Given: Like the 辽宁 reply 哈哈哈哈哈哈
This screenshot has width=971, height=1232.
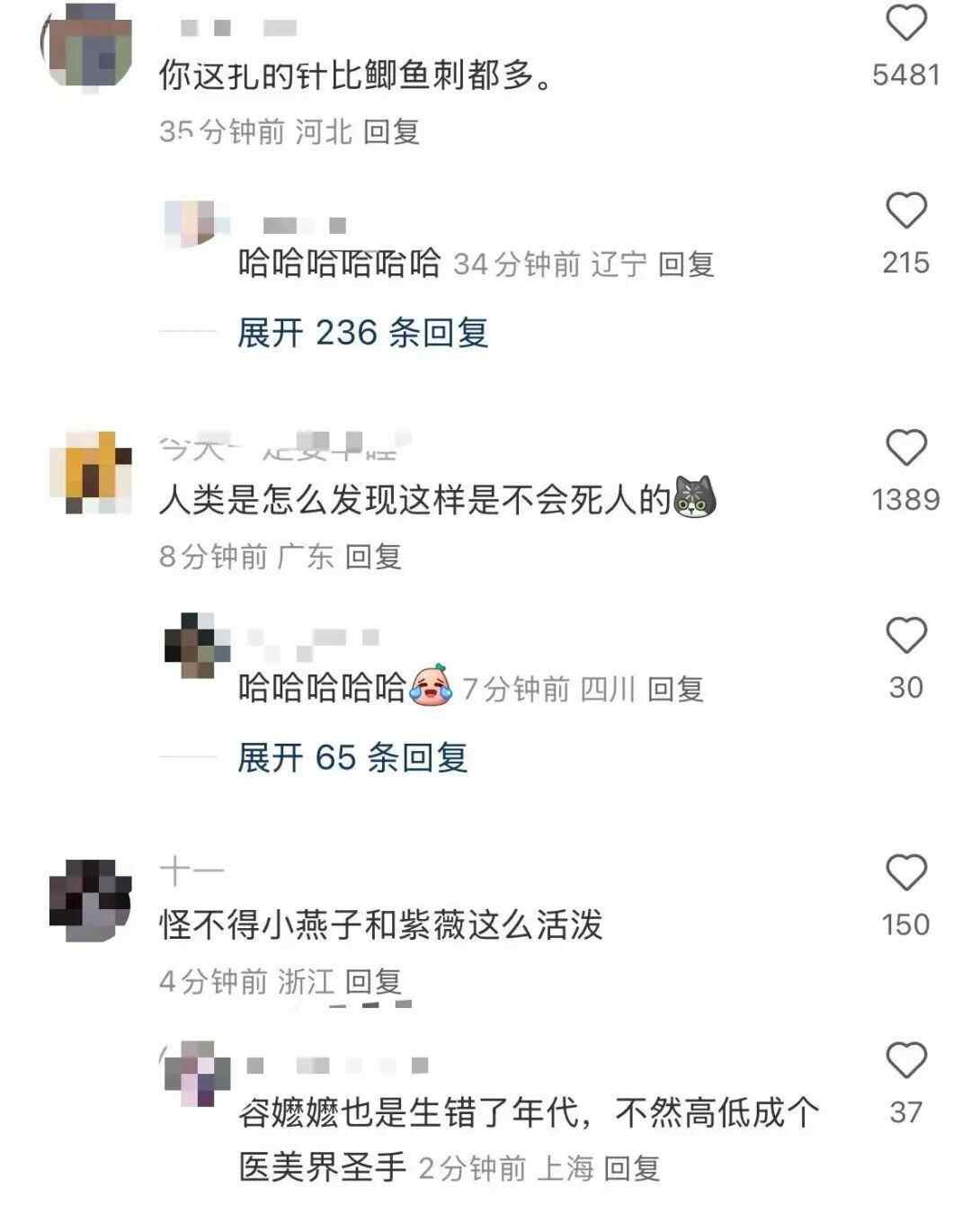Looking at the screenshot, I should pyautogui.click(x=905, y=211).
